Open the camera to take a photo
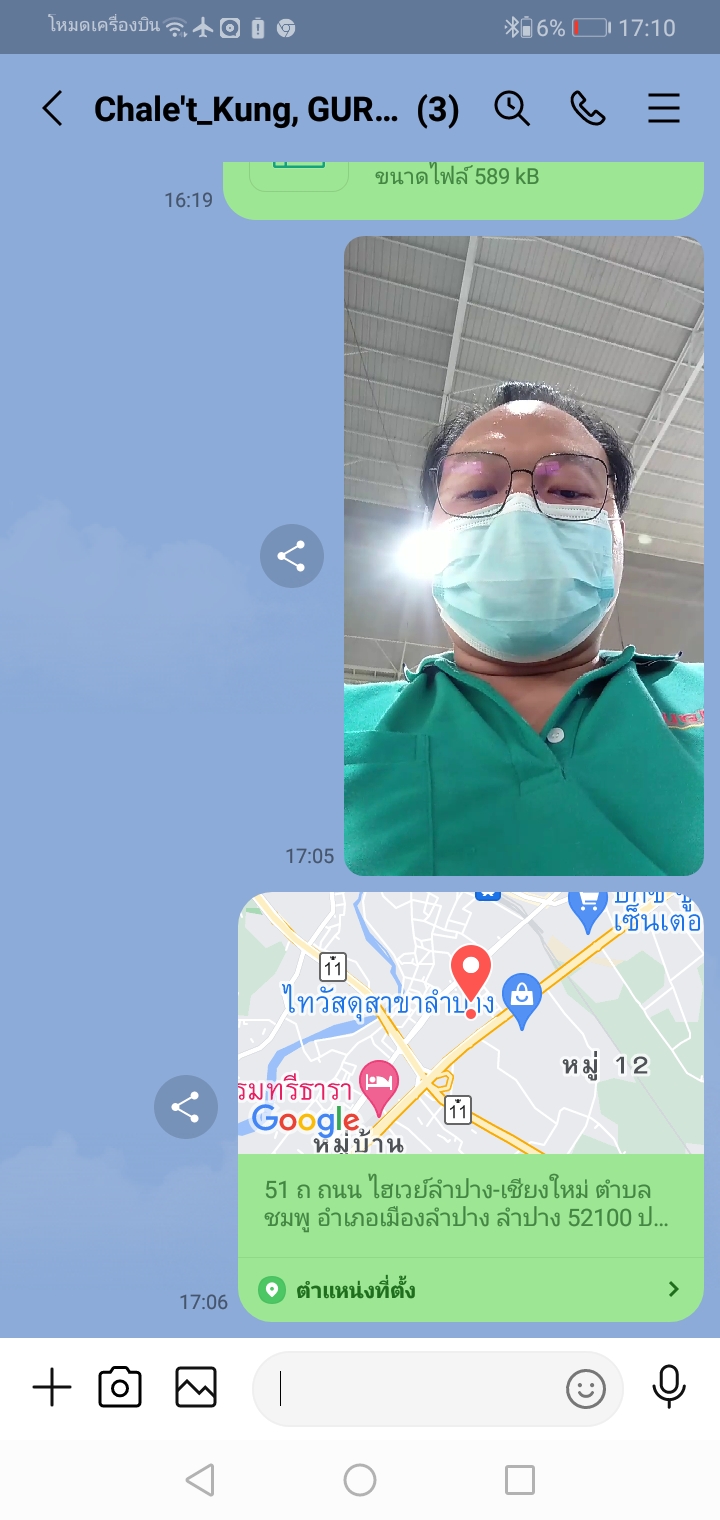 [x=120, y=1388]
